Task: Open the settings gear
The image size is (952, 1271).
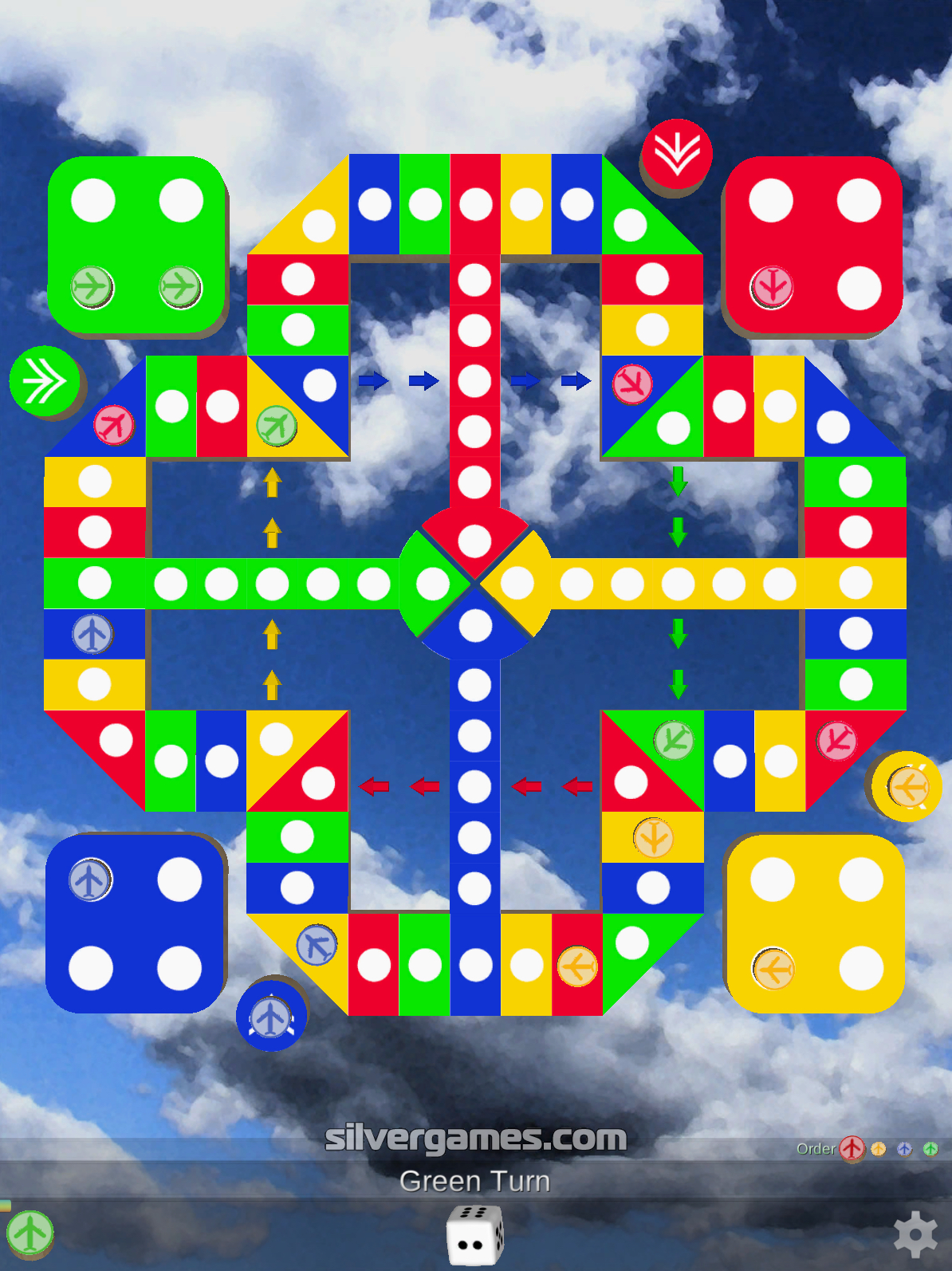Action: click(x=915, y=1234)
